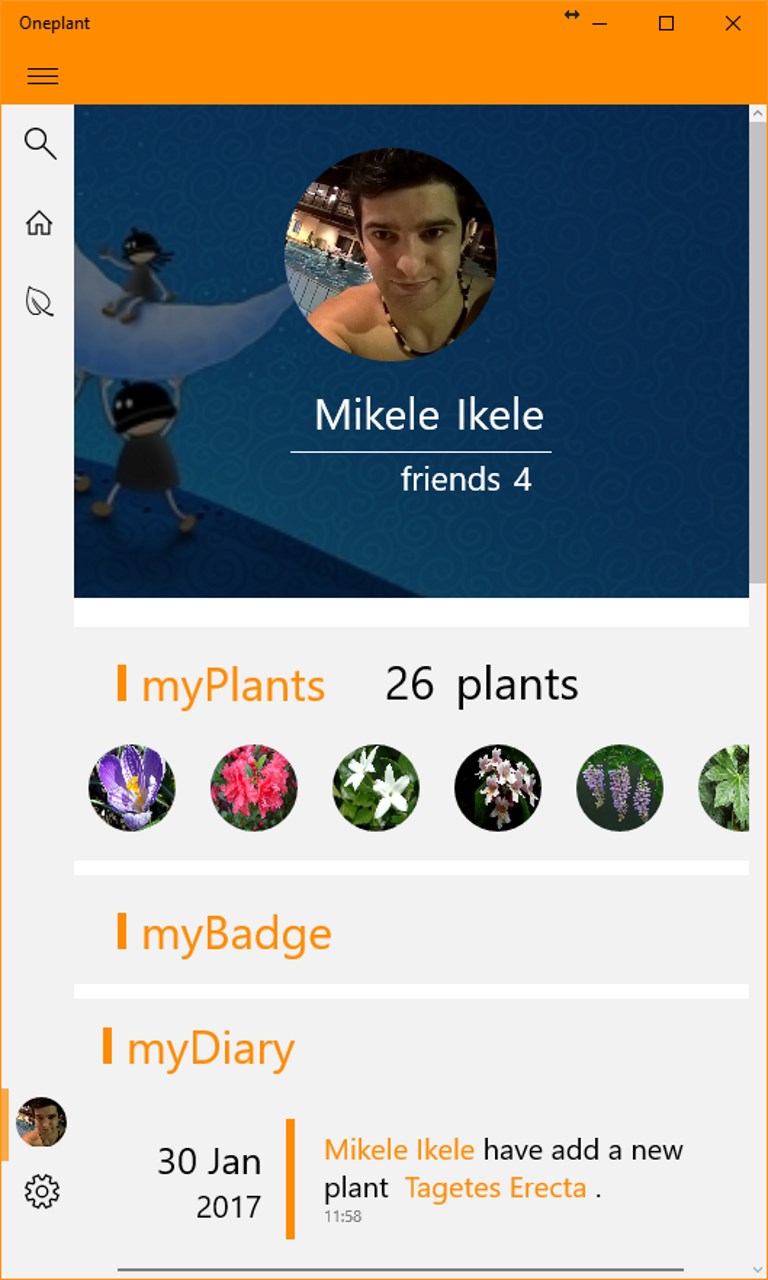The height and width of the screenshot is (1280, 768).
Task: Close the Oneplant window
Action: (733, 24)
